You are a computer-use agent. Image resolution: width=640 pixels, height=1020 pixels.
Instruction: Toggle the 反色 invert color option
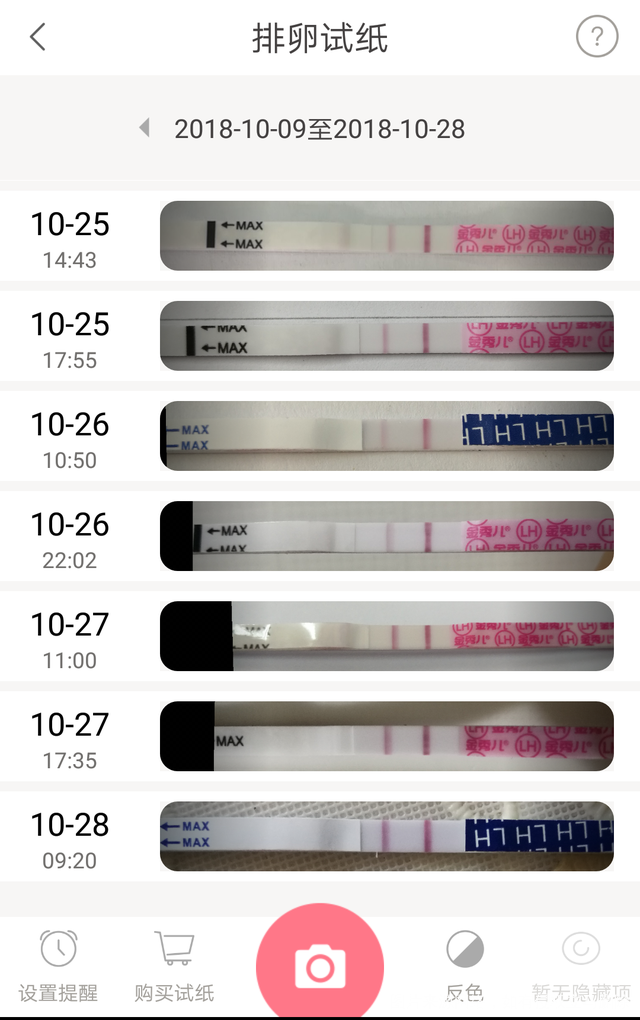(x=464, y=965)
